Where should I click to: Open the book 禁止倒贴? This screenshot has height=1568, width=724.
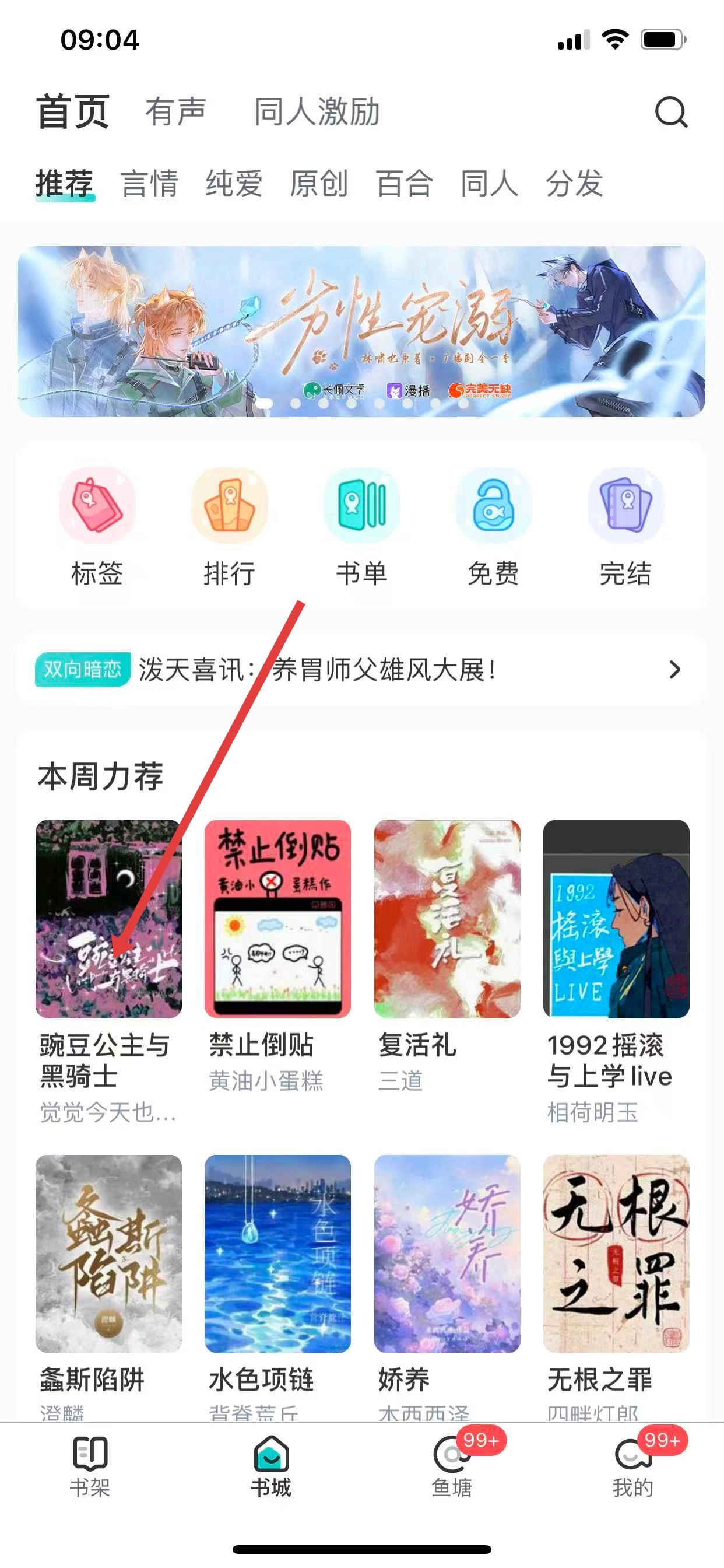click(277, 919)
